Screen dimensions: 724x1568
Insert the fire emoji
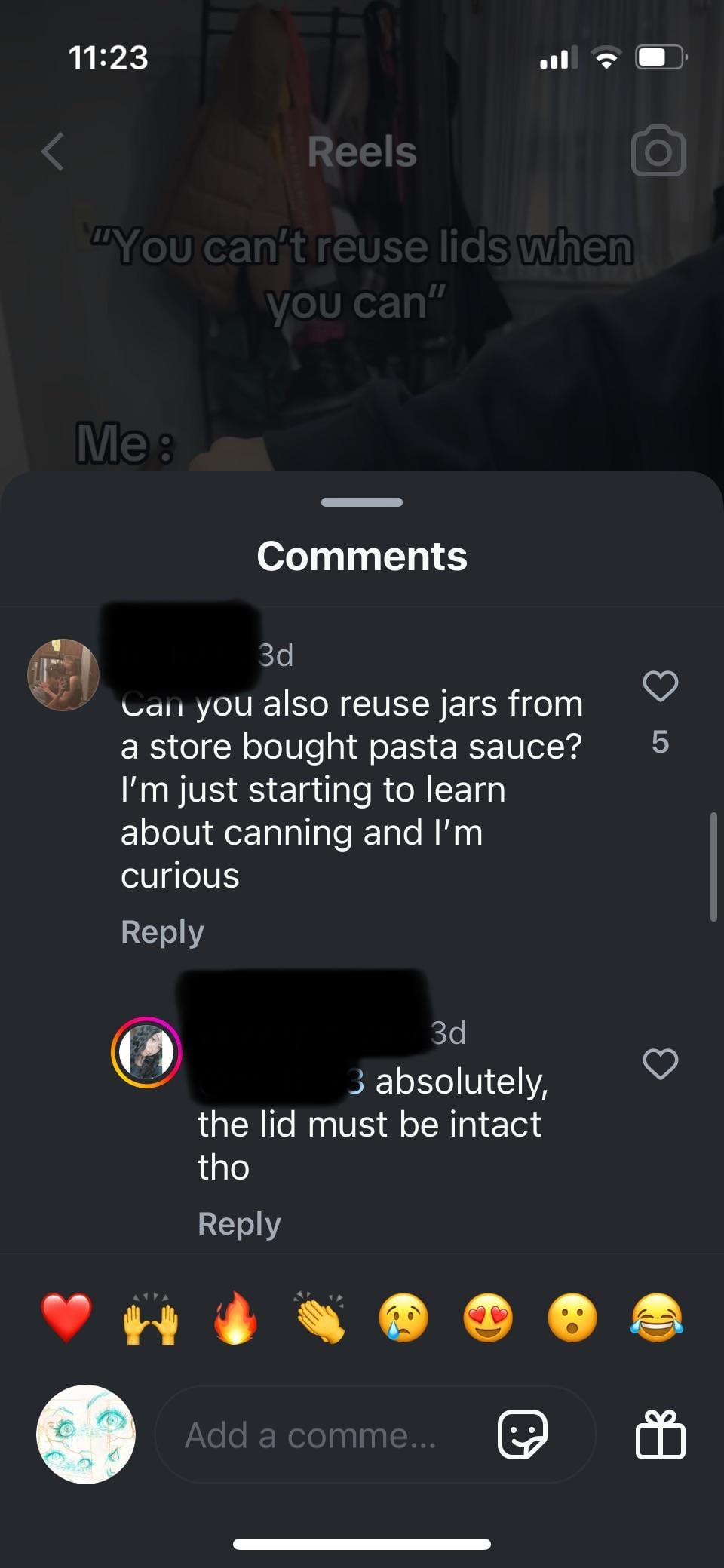point(235,1318)
